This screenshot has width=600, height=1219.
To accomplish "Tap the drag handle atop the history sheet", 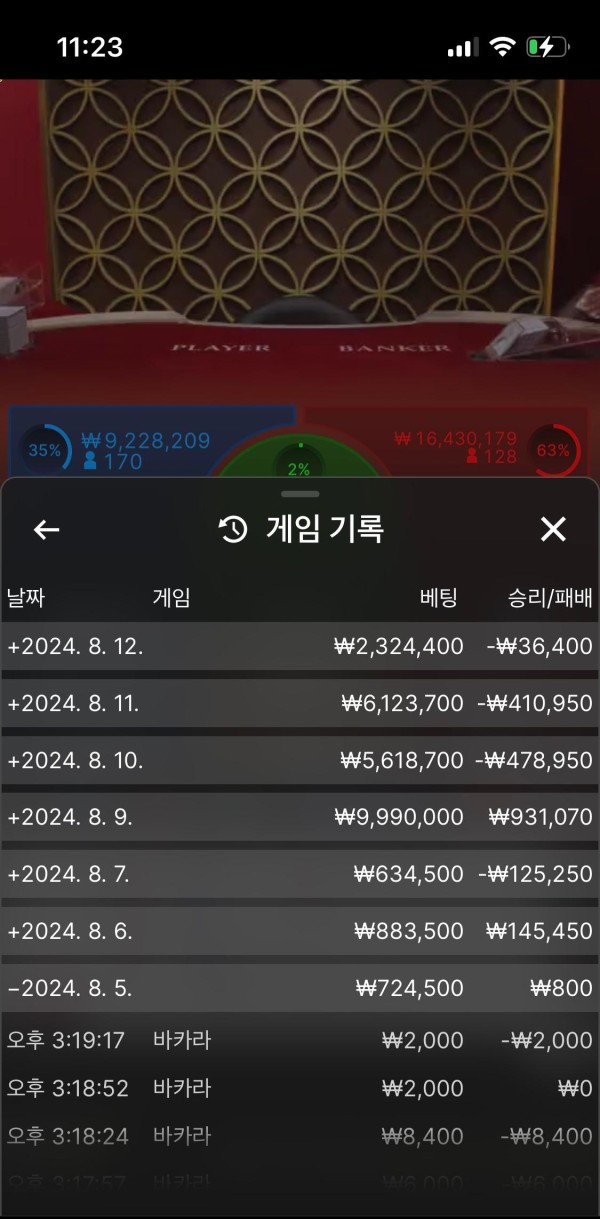I will tap(300, 494).
